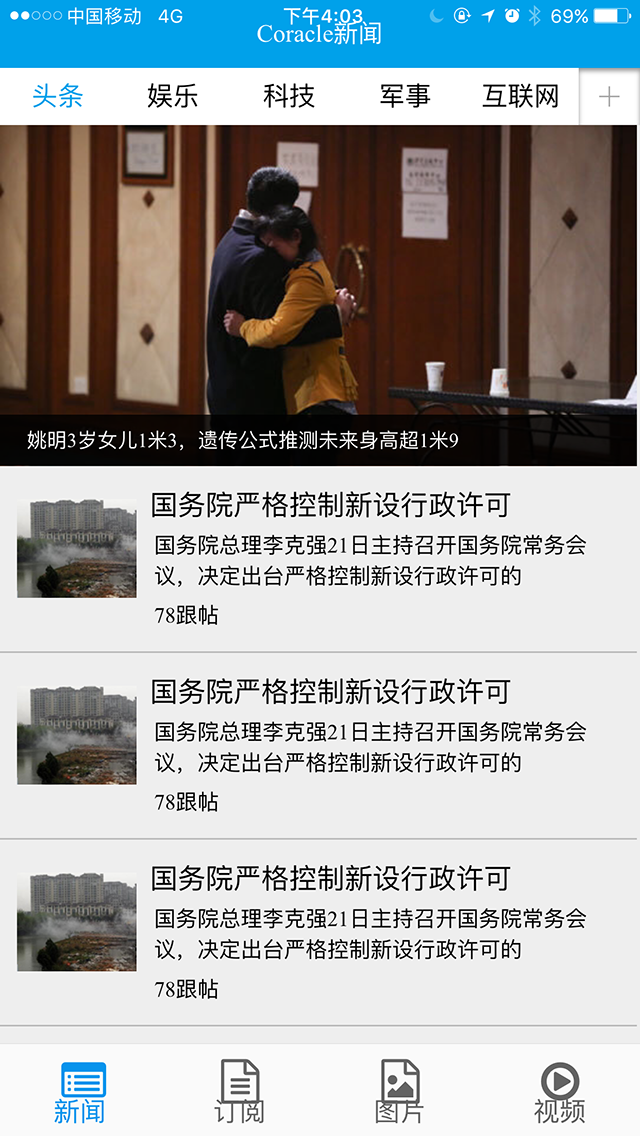Go to the 视频 bottom tab
The height and width of the screenshot is (1136, 640).
(559, 1091)
